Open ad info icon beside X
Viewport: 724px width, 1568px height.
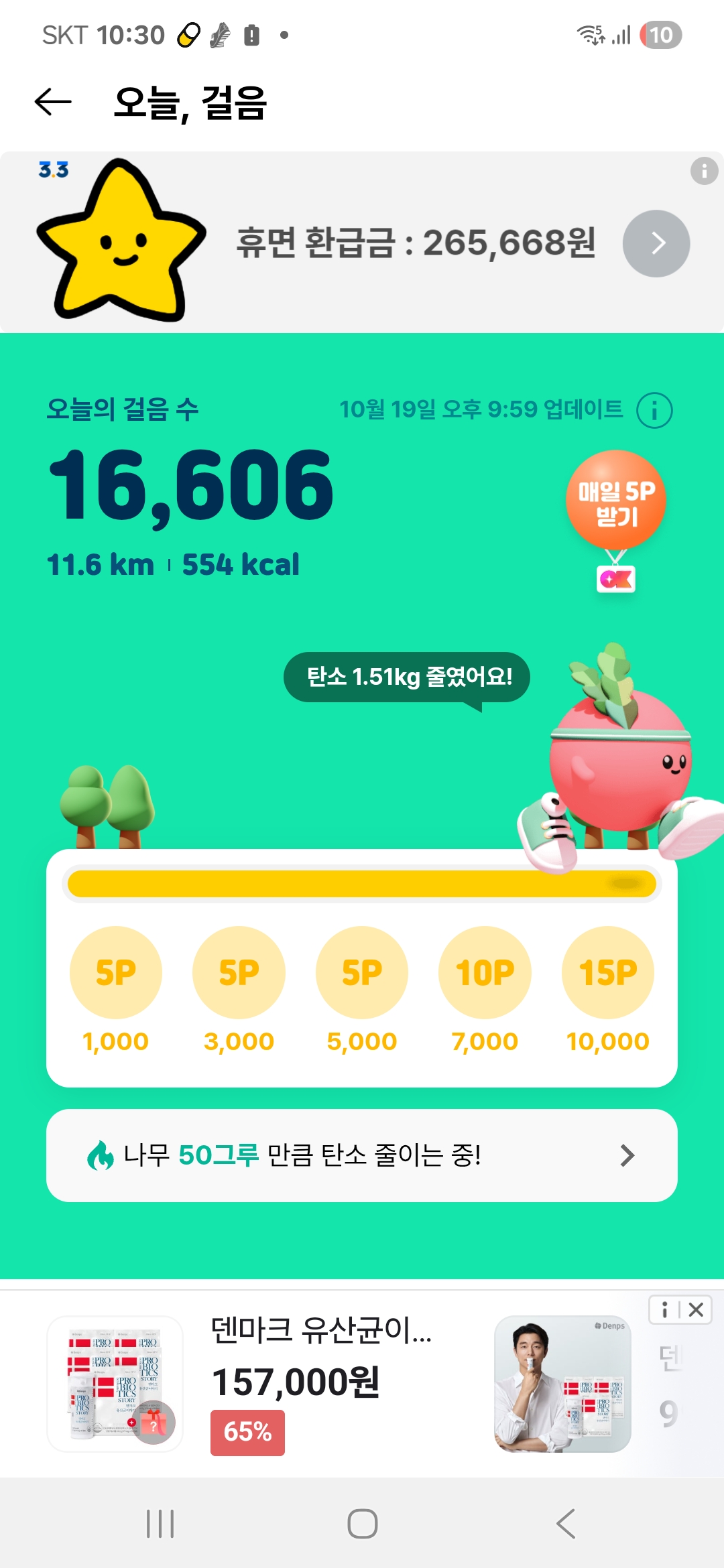coord(664,1309)
